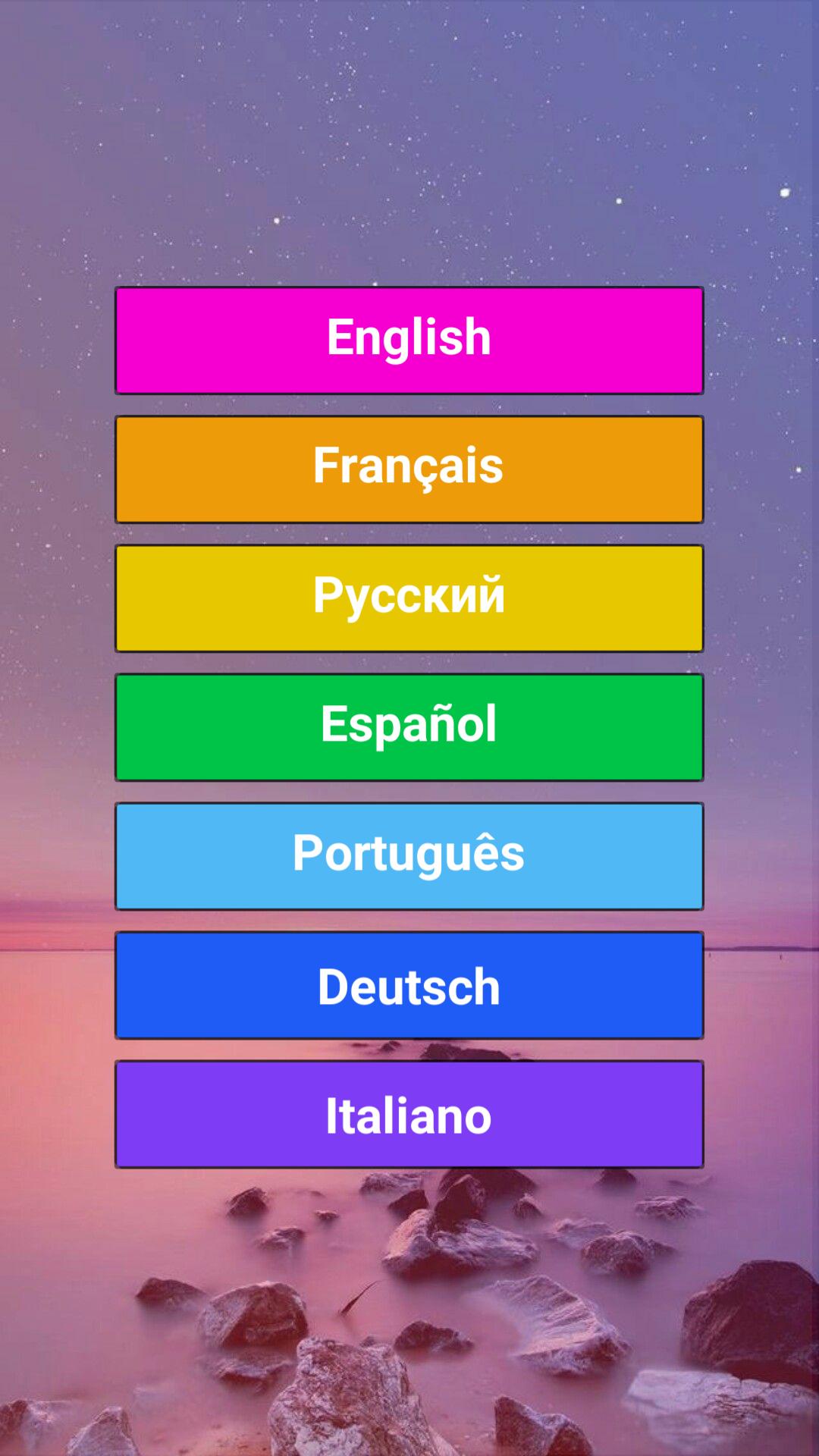The image size is (819, 1456).
Task: Switch to the Português language
Action: tap(409, 856)
